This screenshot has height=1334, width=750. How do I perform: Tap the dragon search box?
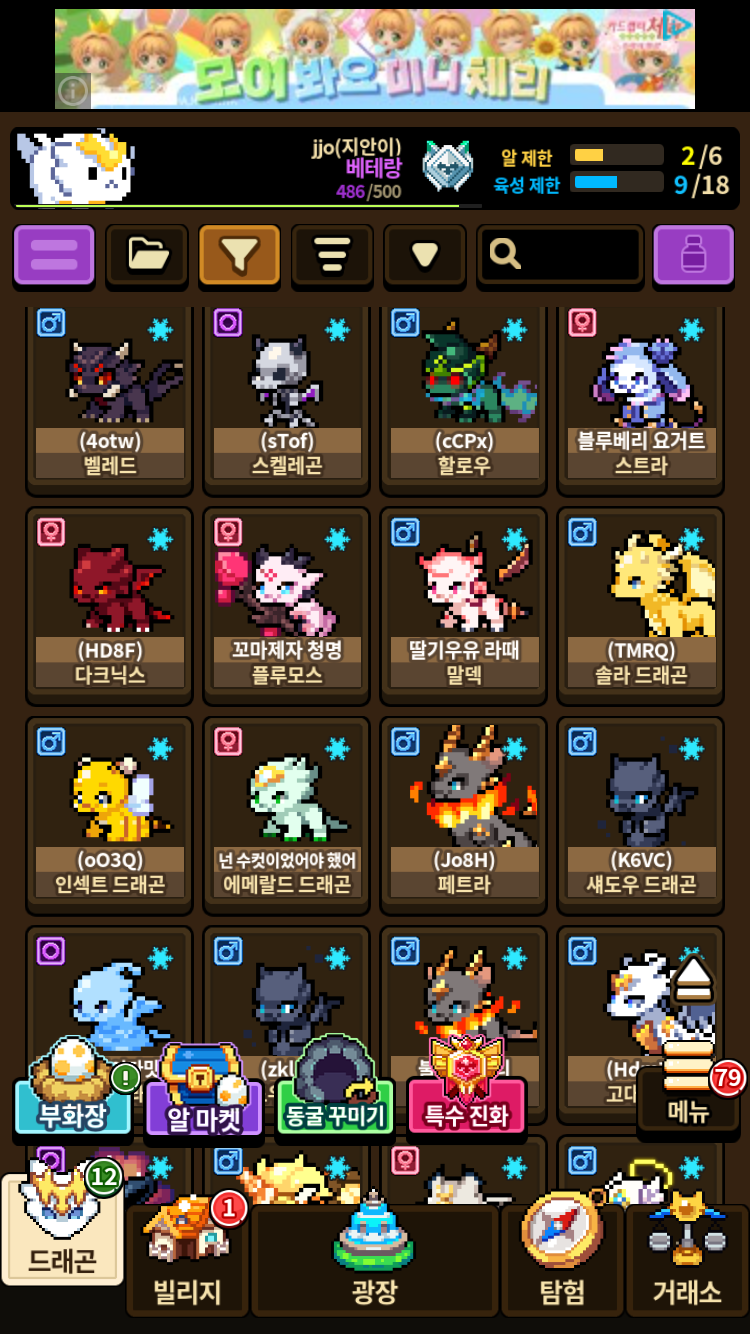pos(560,255)
